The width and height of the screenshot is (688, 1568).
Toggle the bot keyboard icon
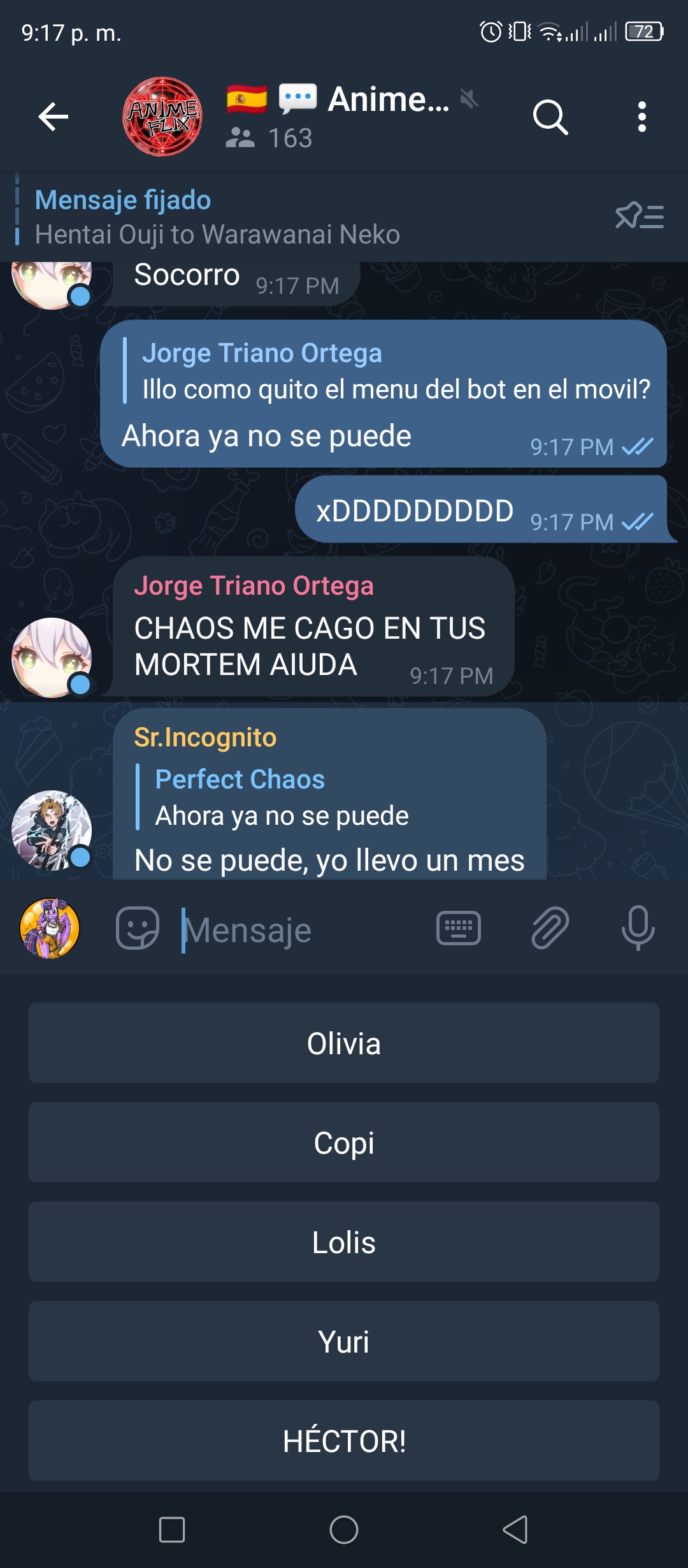pos(459,928)
